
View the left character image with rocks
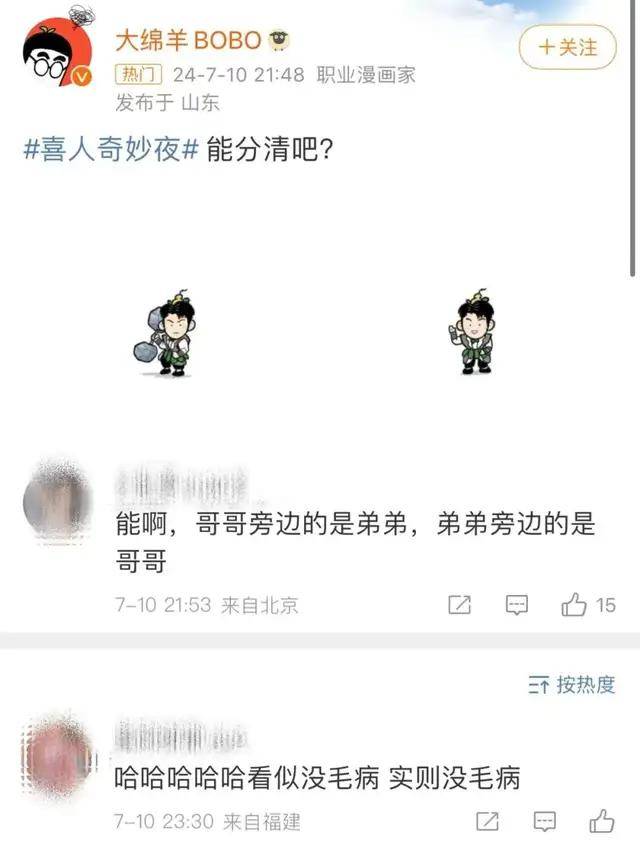165,333
